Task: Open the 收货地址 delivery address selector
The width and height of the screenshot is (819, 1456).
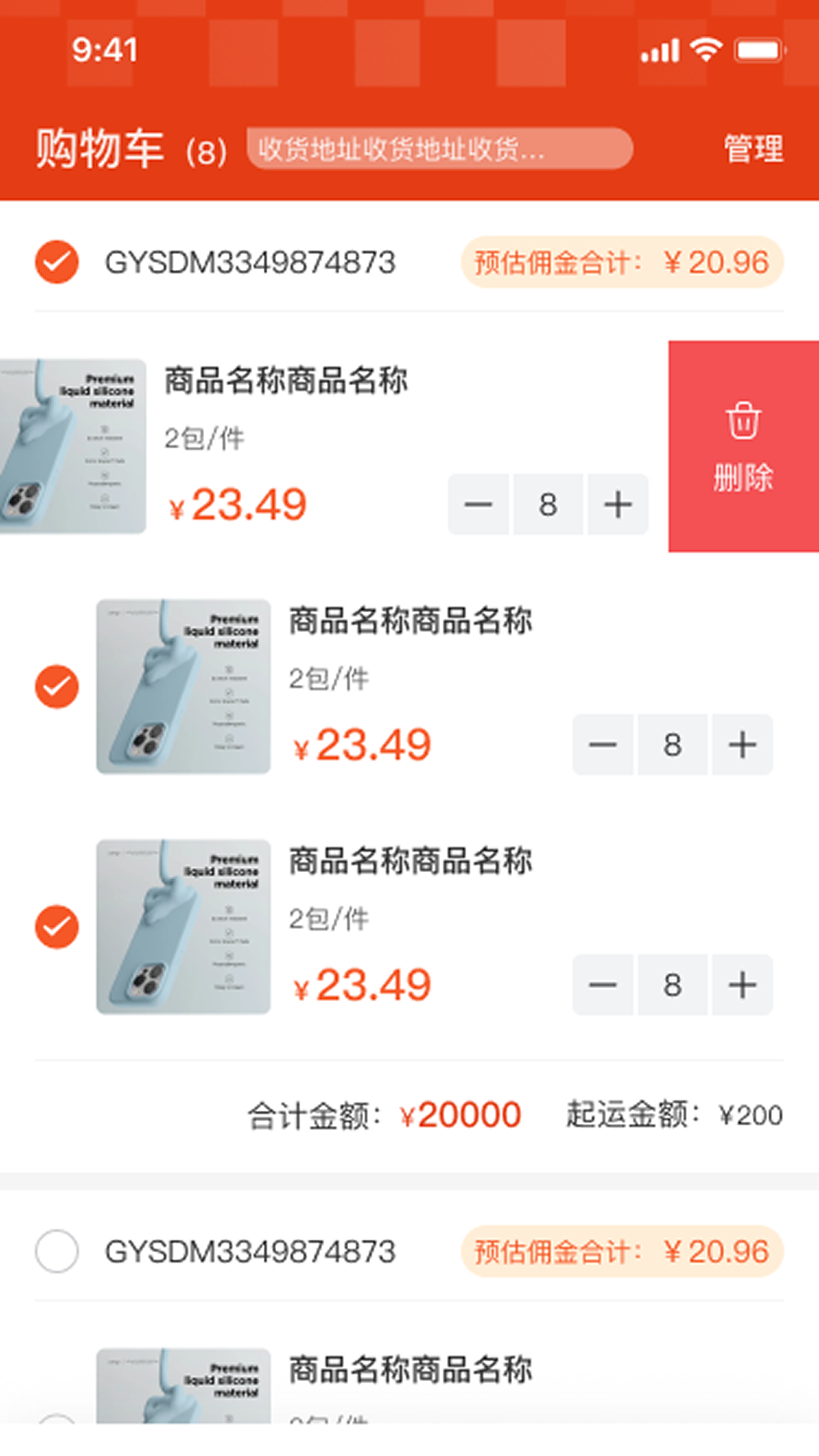Action: 439,149
